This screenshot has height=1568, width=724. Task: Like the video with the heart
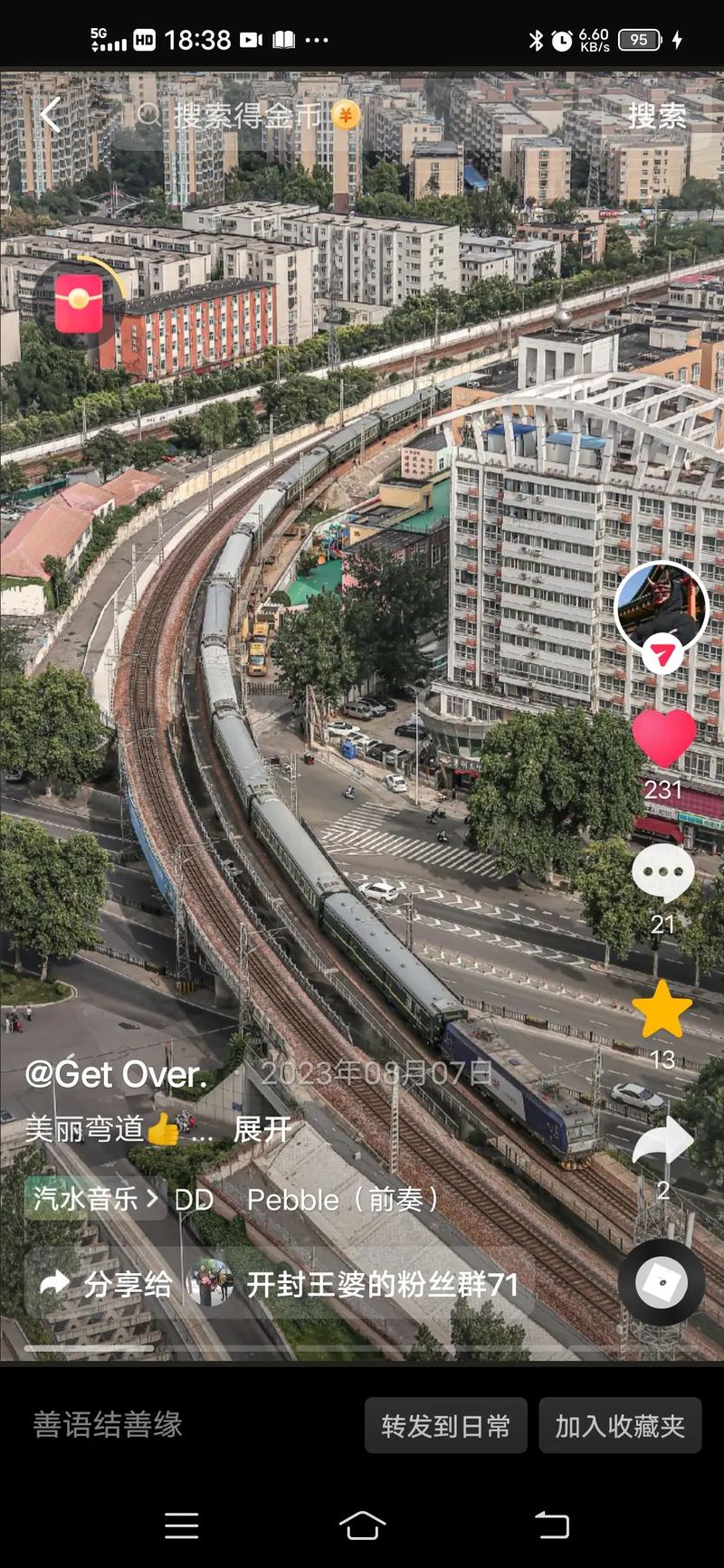pyautogui.click(x=663, y=737)
